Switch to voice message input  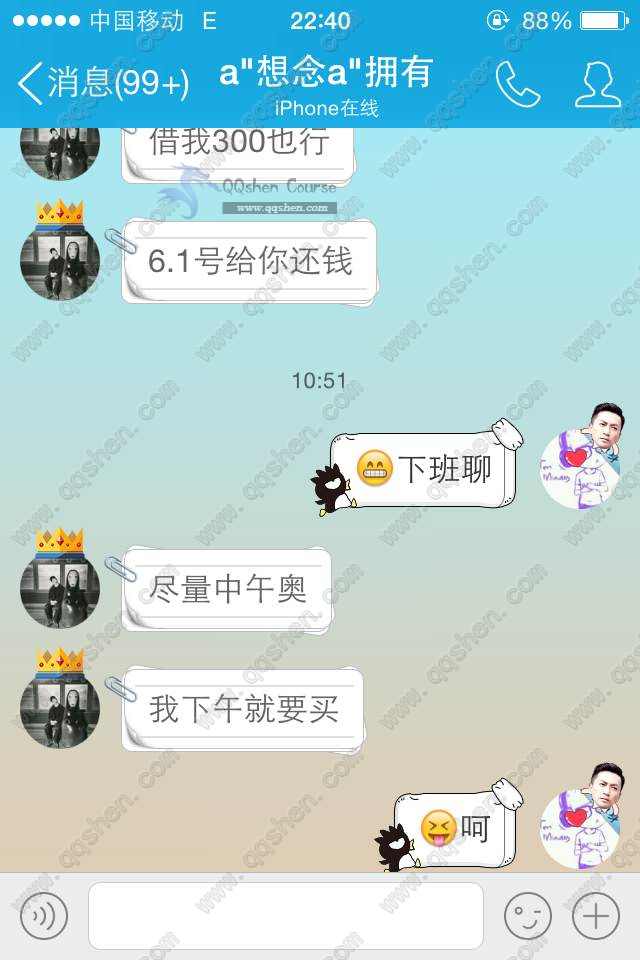43,915
